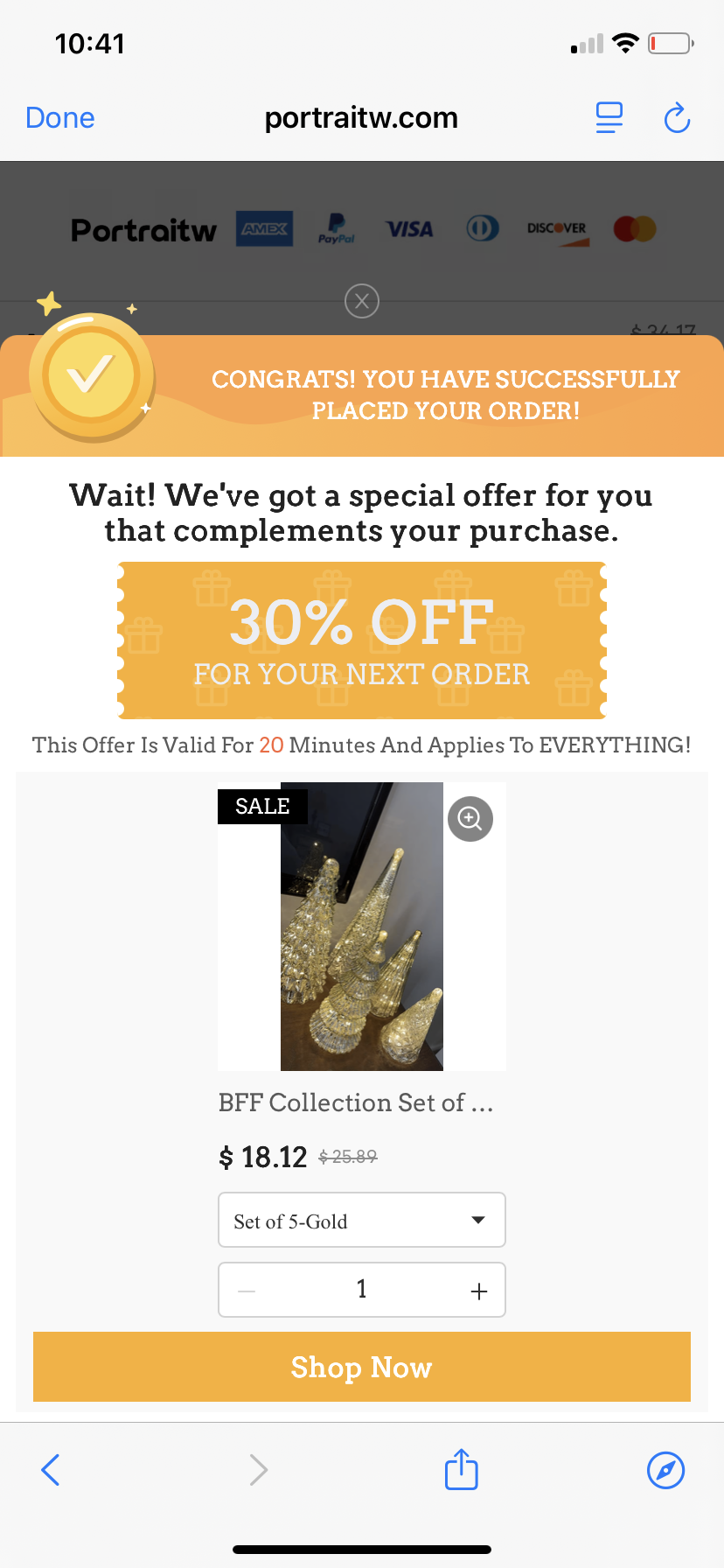The width and height of the screenshot is (724, 1568).
Task: Expand the Set of 5-Gold dropdown
Action: pyautogui.click(x=361, y=1220)
